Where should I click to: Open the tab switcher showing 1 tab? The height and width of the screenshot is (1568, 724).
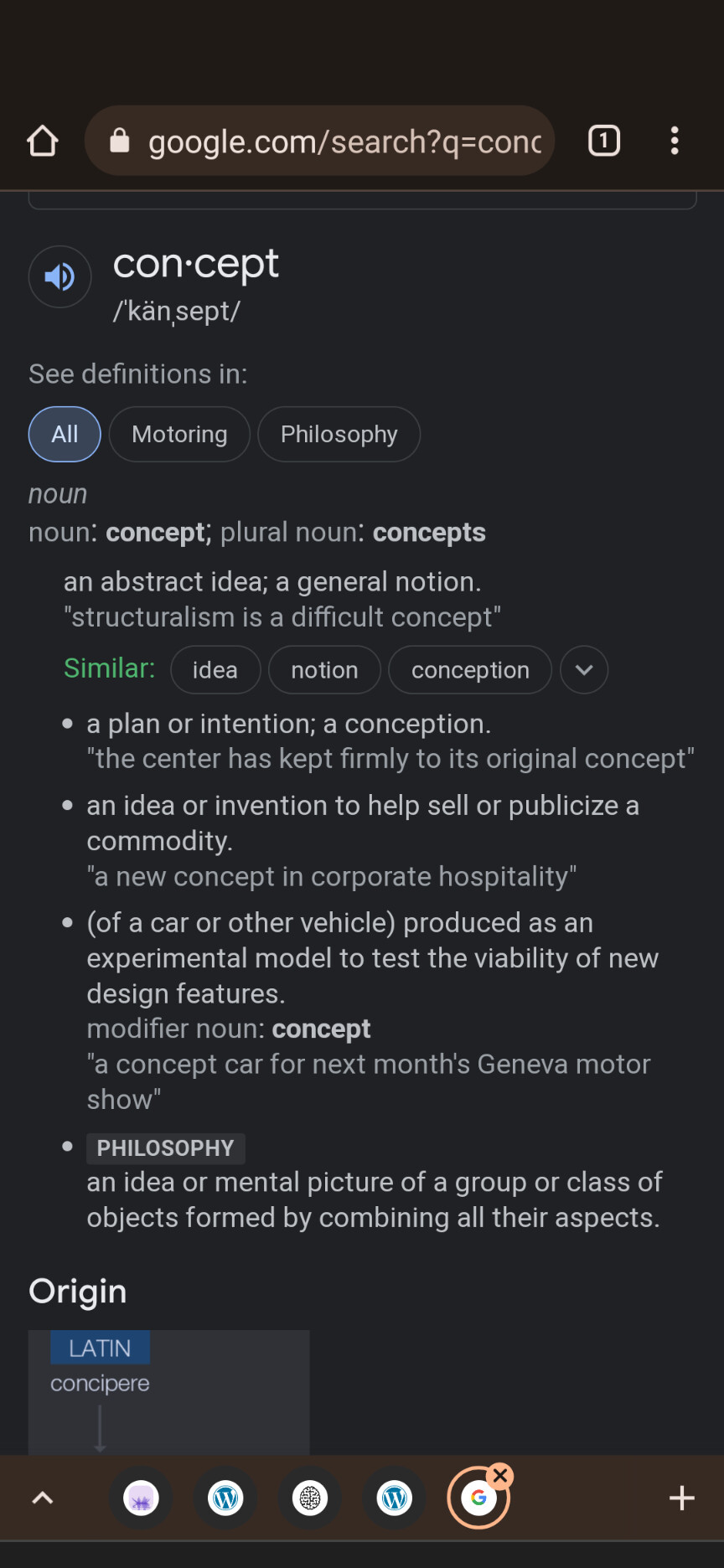(x=604, y=141)
